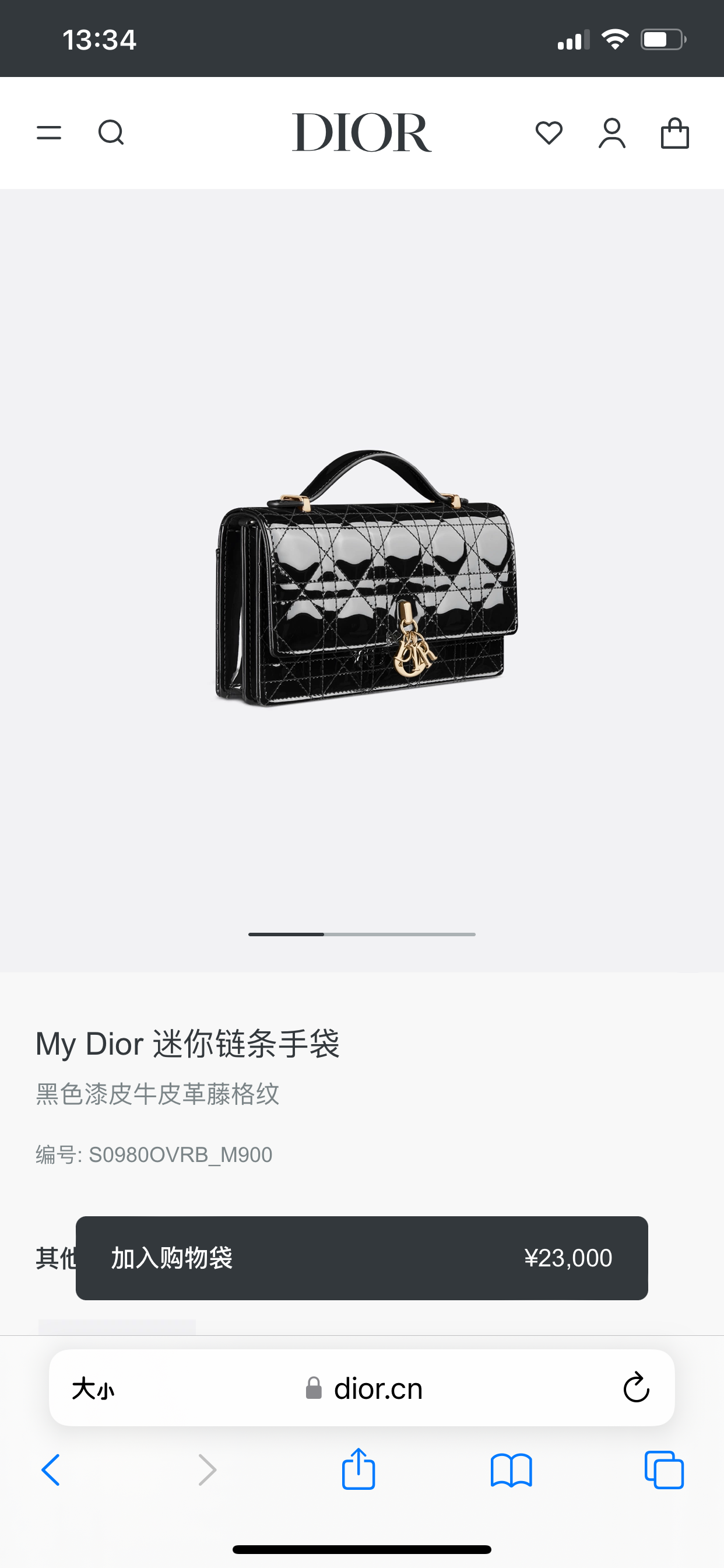Image resolution: width=724 pixels, height=1568 pixels.
Task: View the My Dior bag product image
Action: point(366,578)
